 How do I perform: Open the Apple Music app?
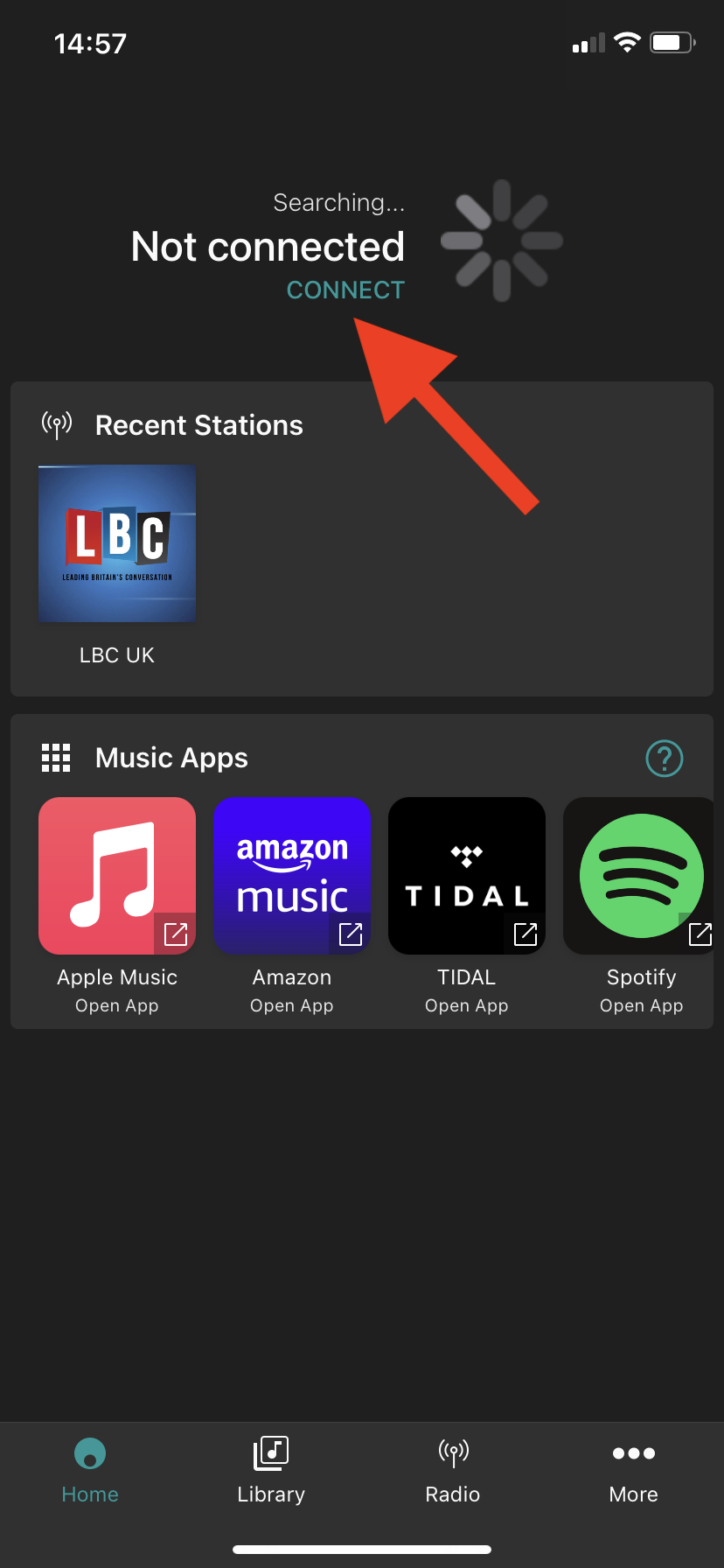click(117, 876)
